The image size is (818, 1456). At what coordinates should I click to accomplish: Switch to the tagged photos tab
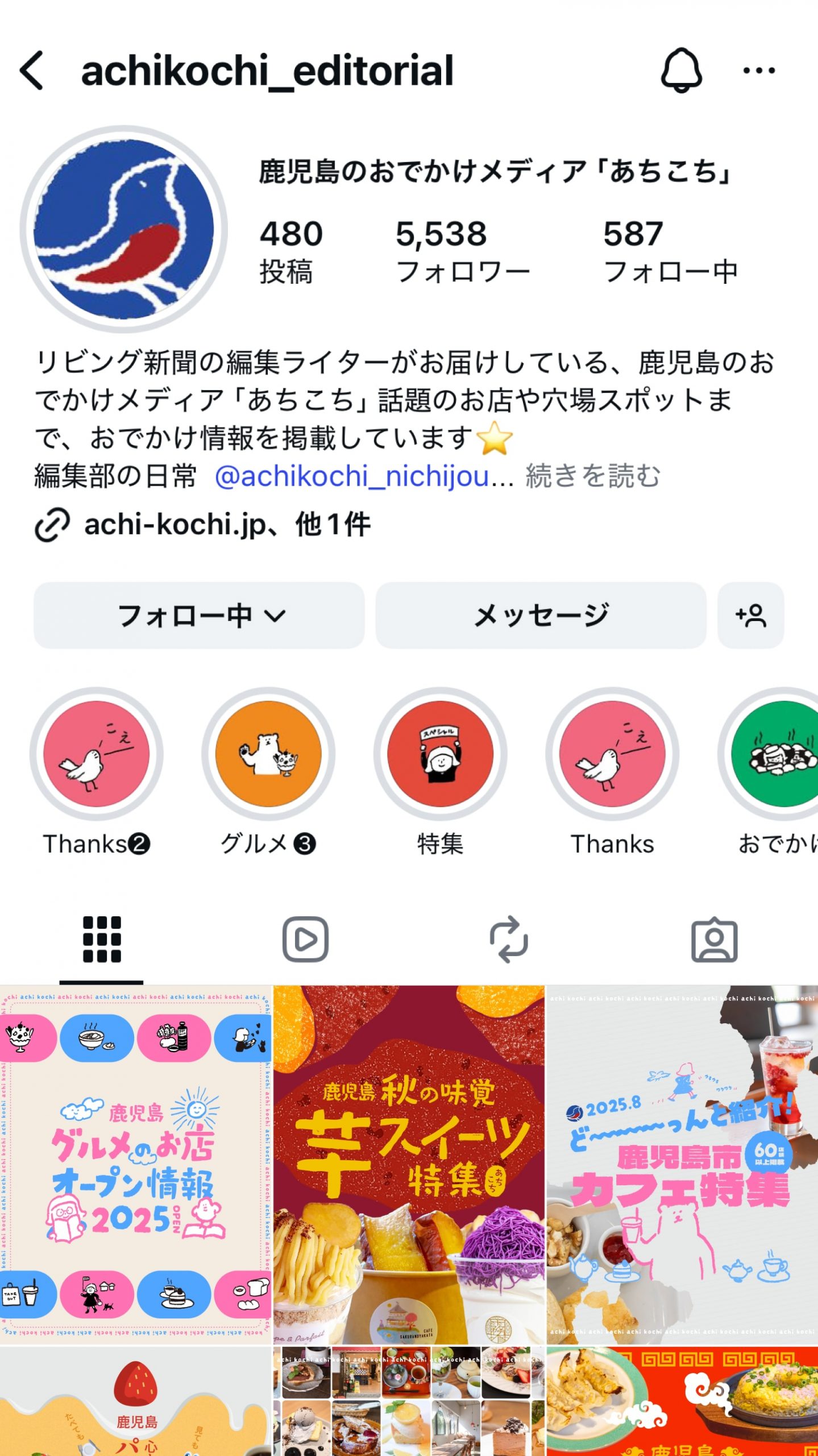(x=714, y=940)
